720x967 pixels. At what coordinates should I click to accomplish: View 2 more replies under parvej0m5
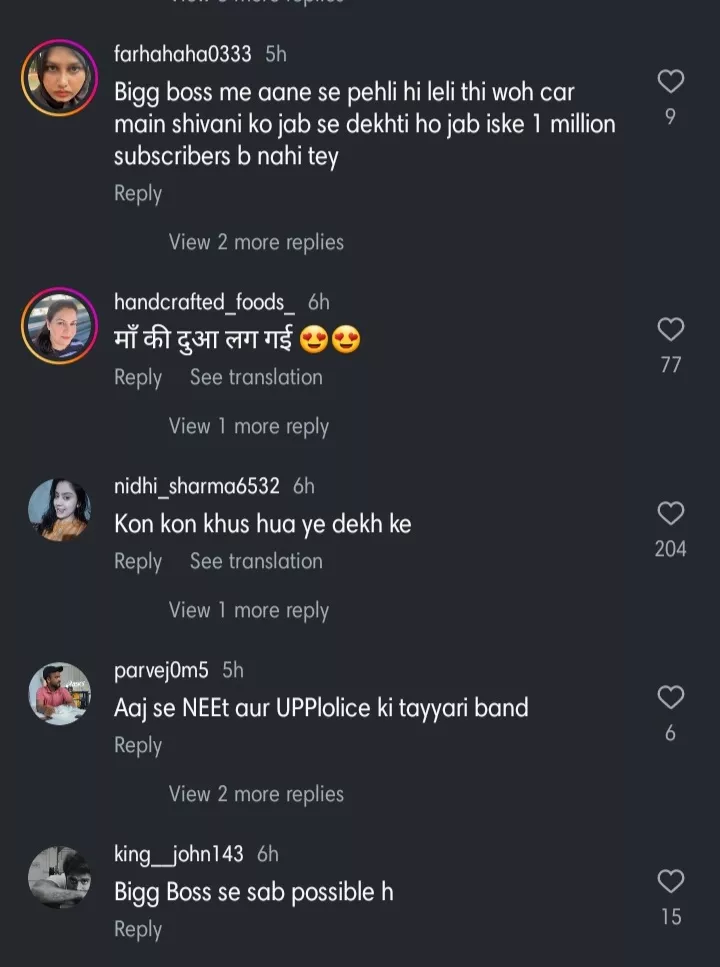click(x=256, y=795)
